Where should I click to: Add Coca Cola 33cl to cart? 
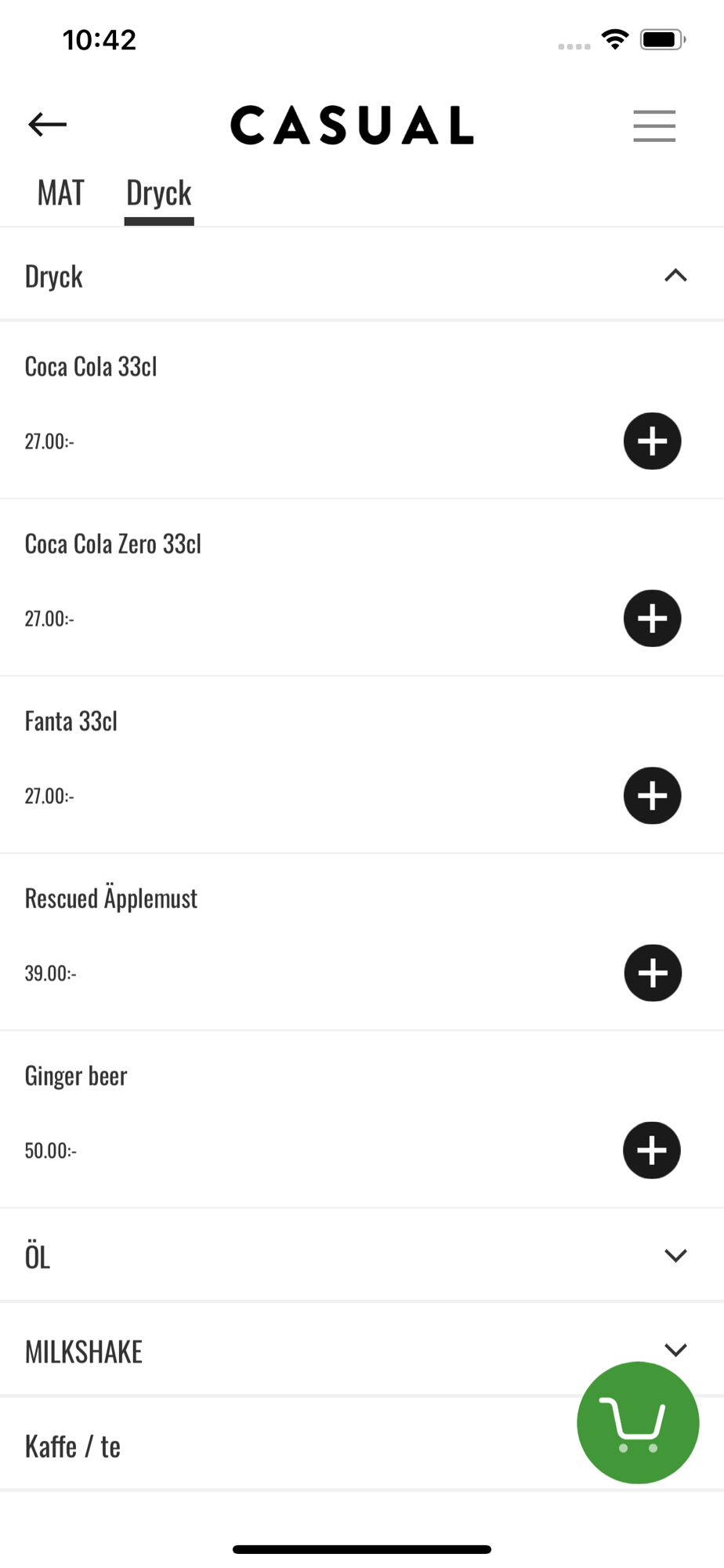tap(652, 441)
